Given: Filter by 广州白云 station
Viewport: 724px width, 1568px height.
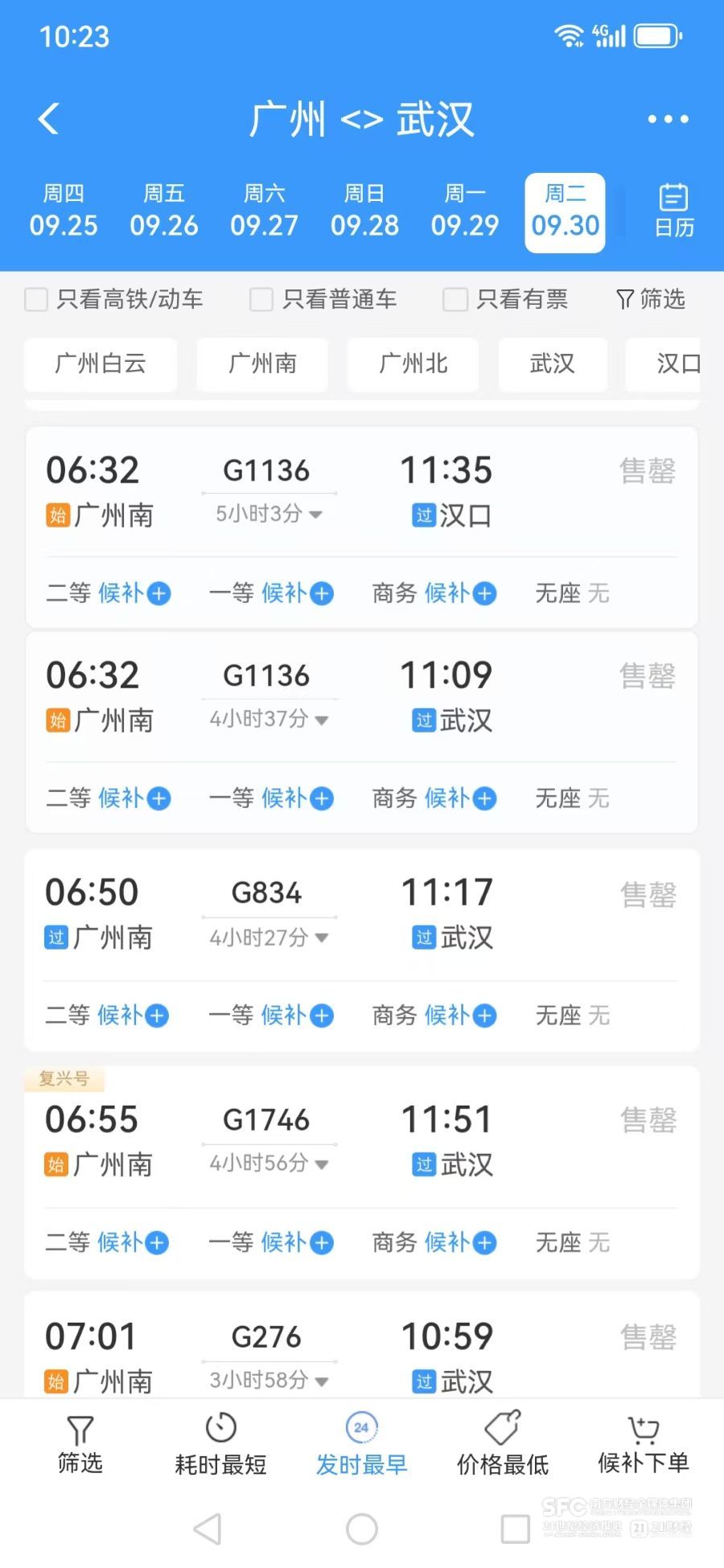Looking at the screenshot, I should click(101, 364).
